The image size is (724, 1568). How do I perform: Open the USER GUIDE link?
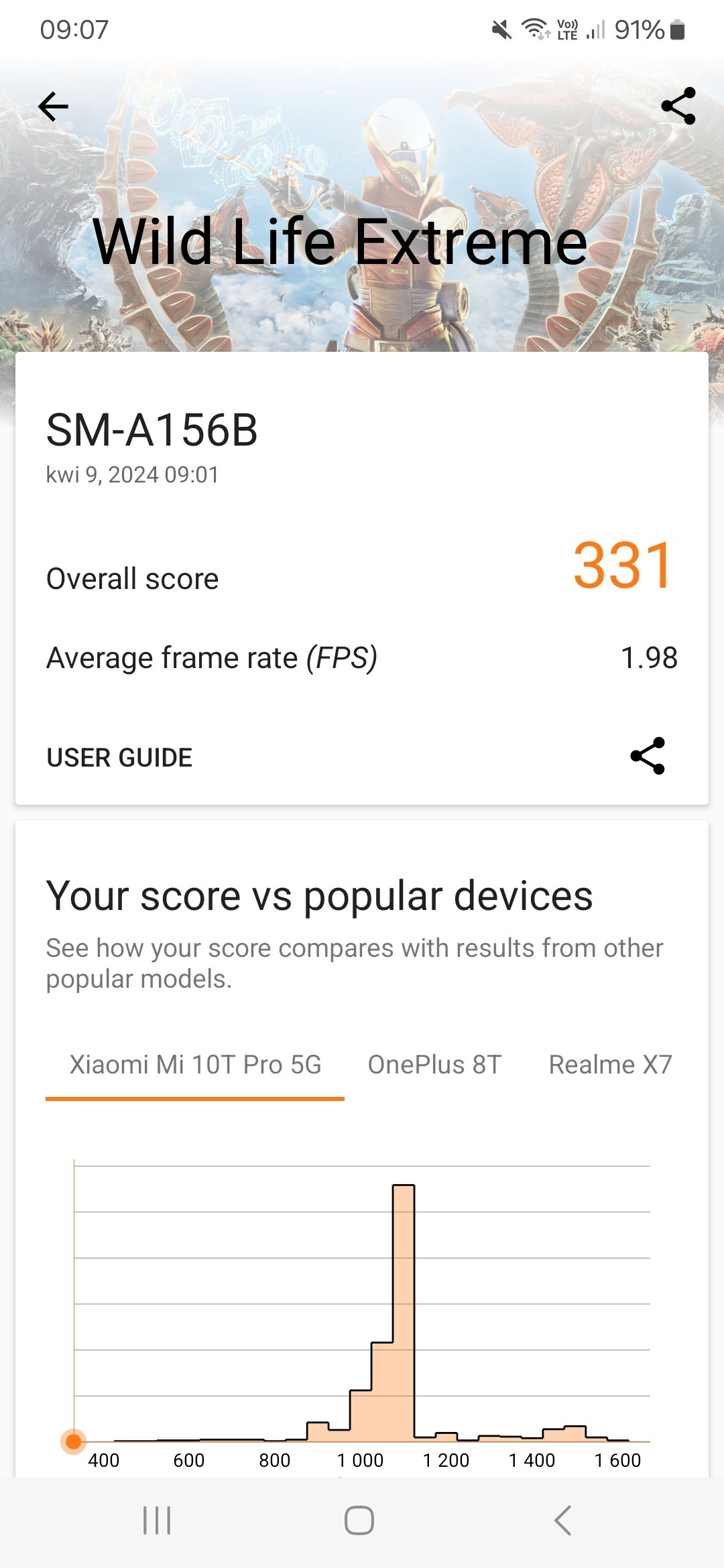tap(119, 758)
